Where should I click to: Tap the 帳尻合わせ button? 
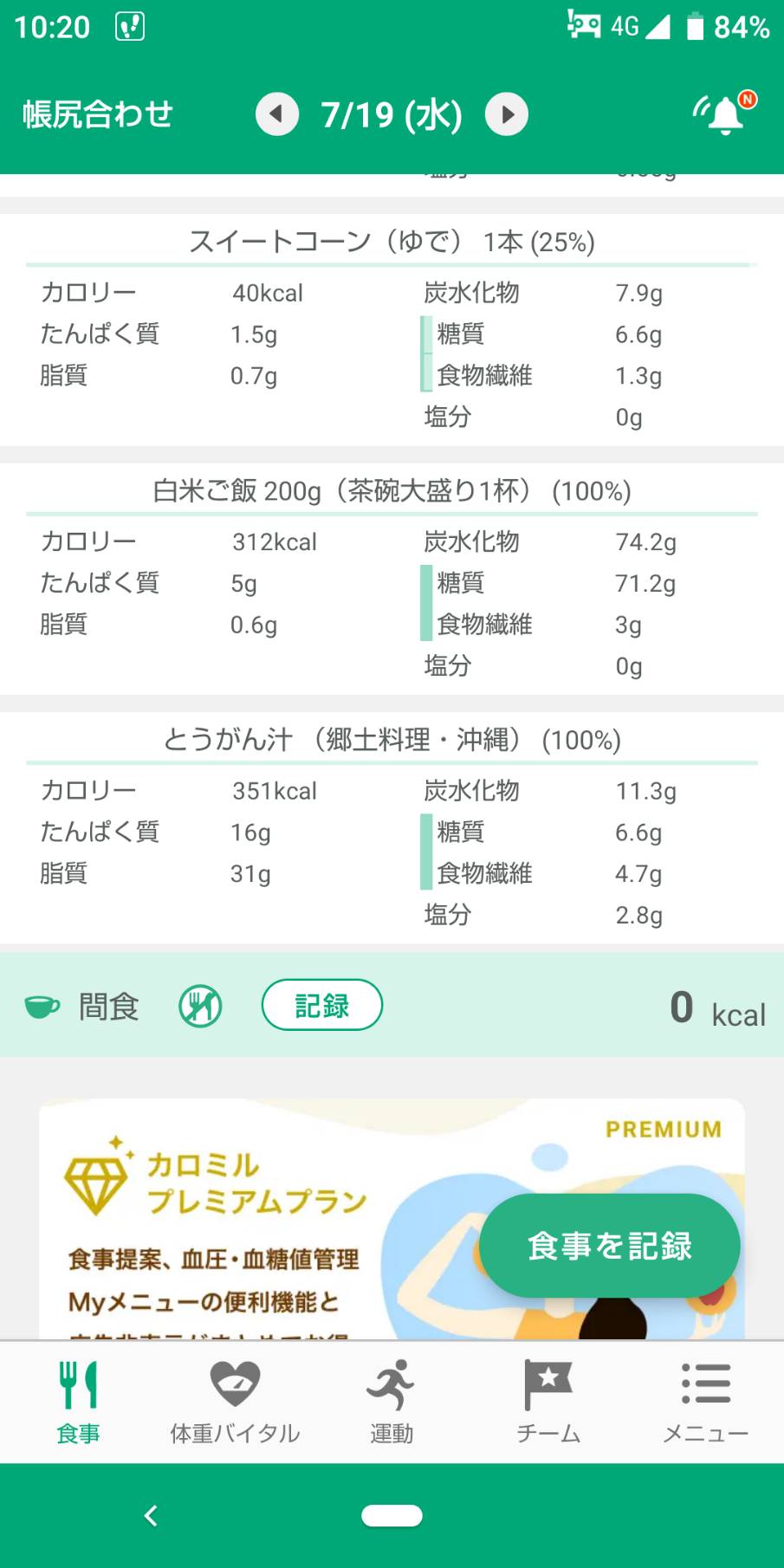[98, 114]
